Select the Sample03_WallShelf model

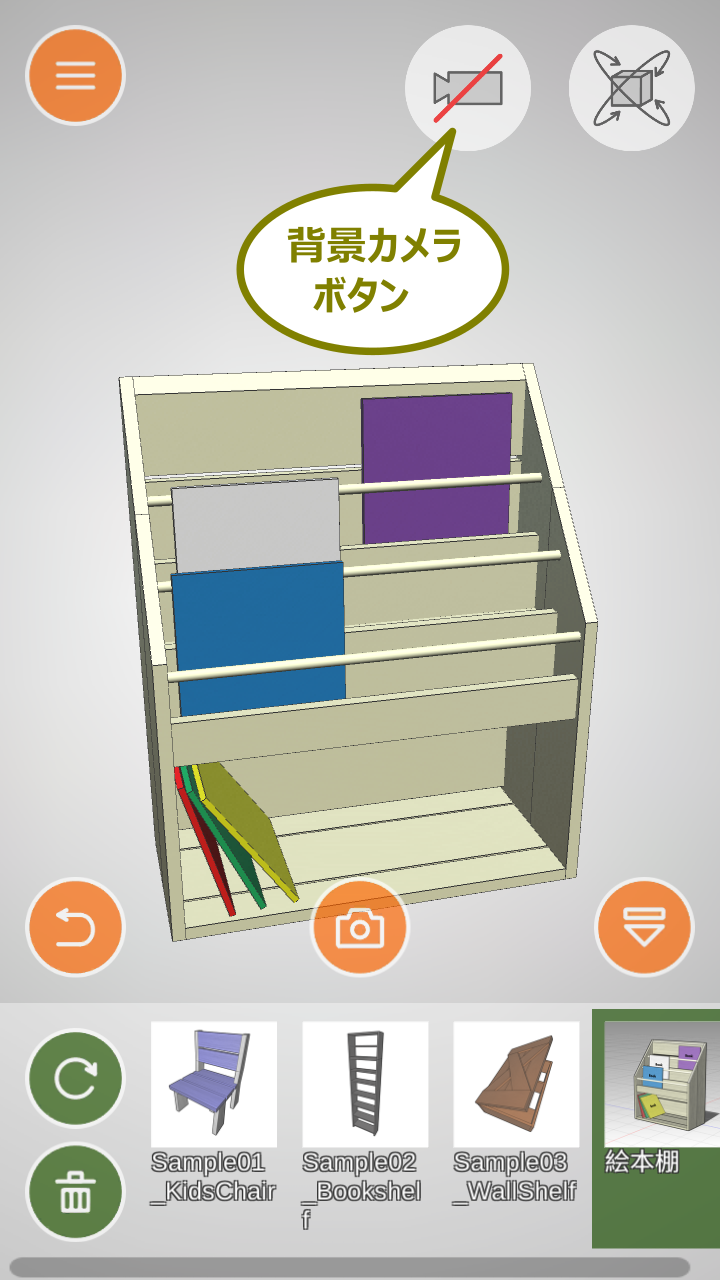point(516,1084)
